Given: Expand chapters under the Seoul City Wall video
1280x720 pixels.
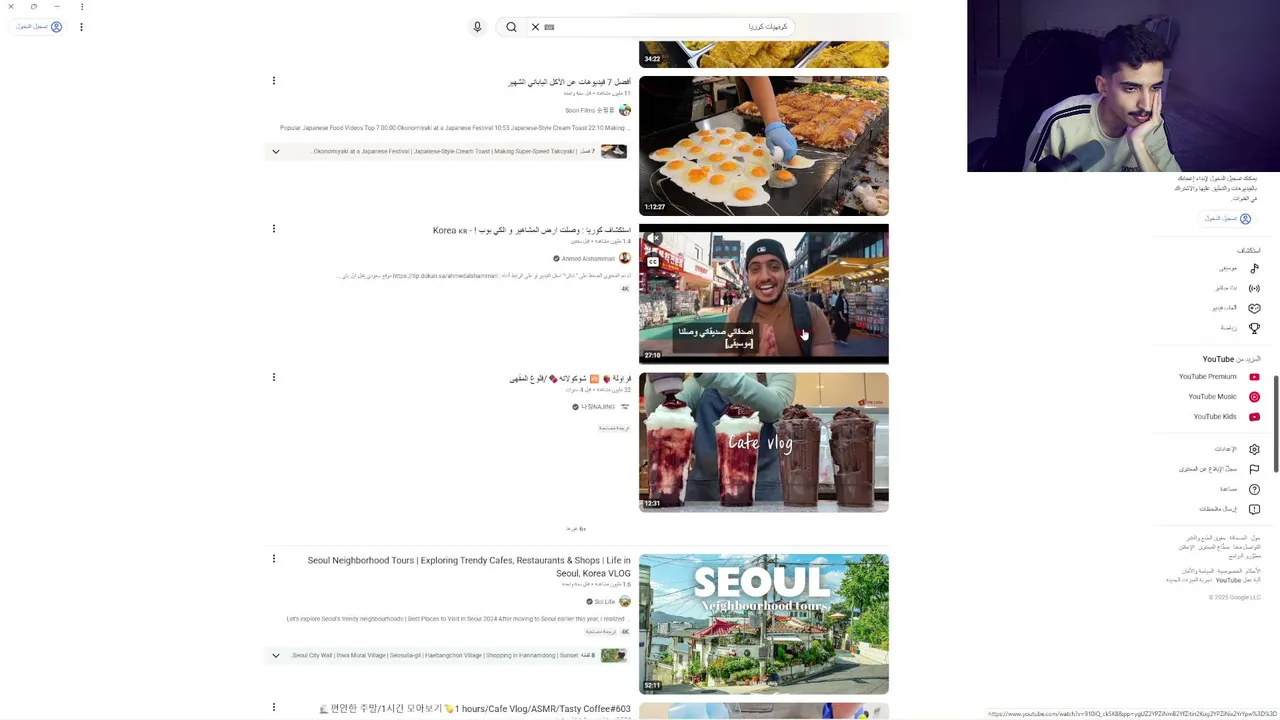Looking at the screenshot, I should [276, 655].
